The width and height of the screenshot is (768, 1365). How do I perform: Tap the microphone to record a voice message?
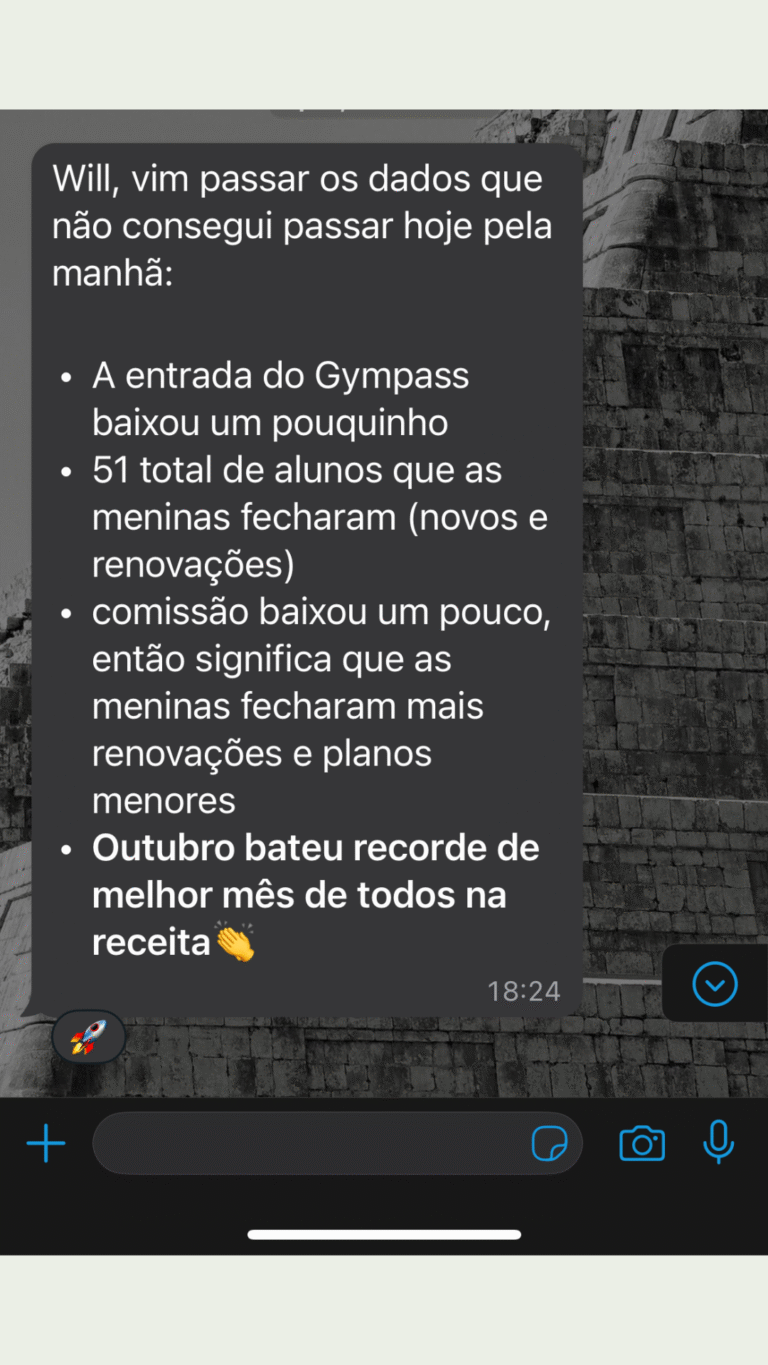[718, 1142]
